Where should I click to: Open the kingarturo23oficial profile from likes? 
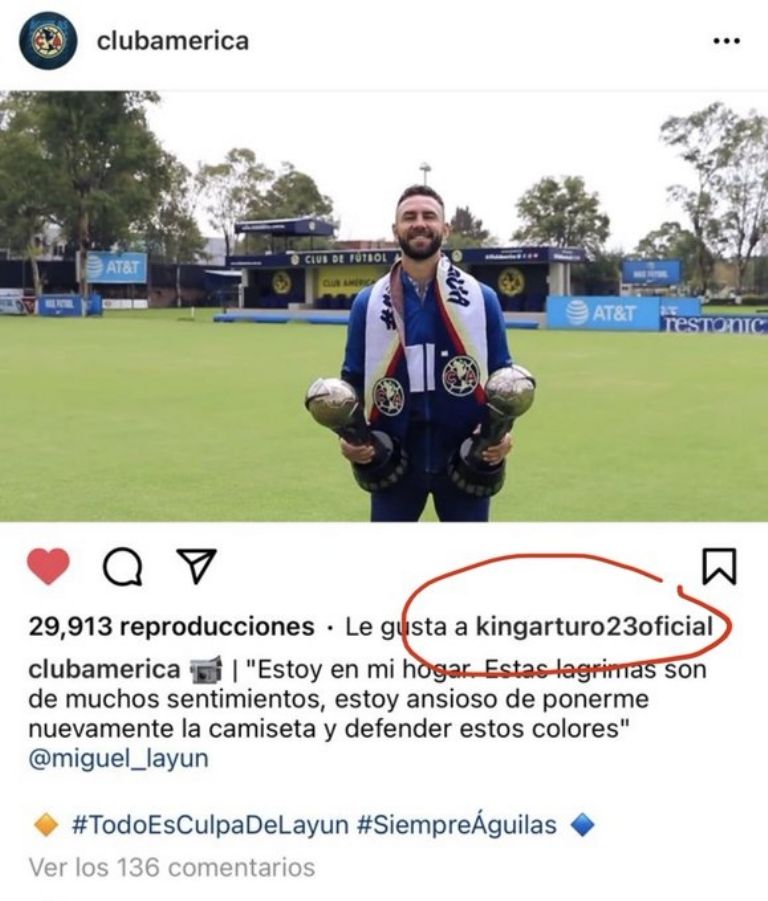[595, 627]
